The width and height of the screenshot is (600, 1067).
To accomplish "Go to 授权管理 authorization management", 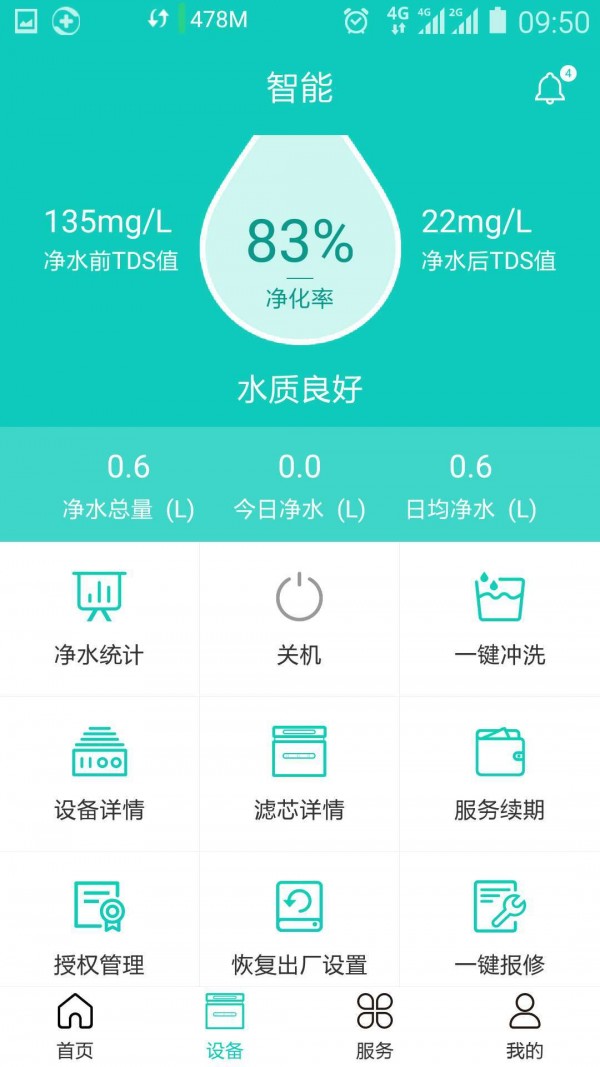I will 99,926.
